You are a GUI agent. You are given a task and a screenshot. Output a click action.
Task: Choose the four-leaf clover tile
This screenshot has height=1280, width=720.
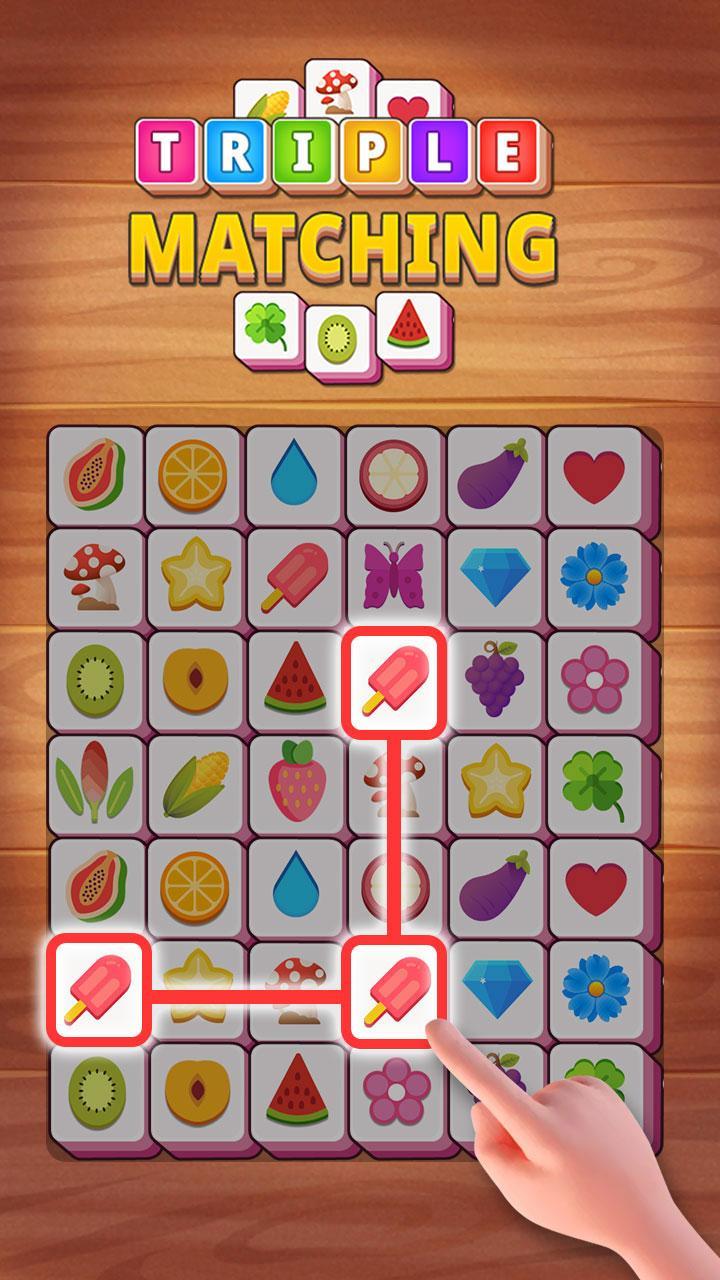pos(594,785)
